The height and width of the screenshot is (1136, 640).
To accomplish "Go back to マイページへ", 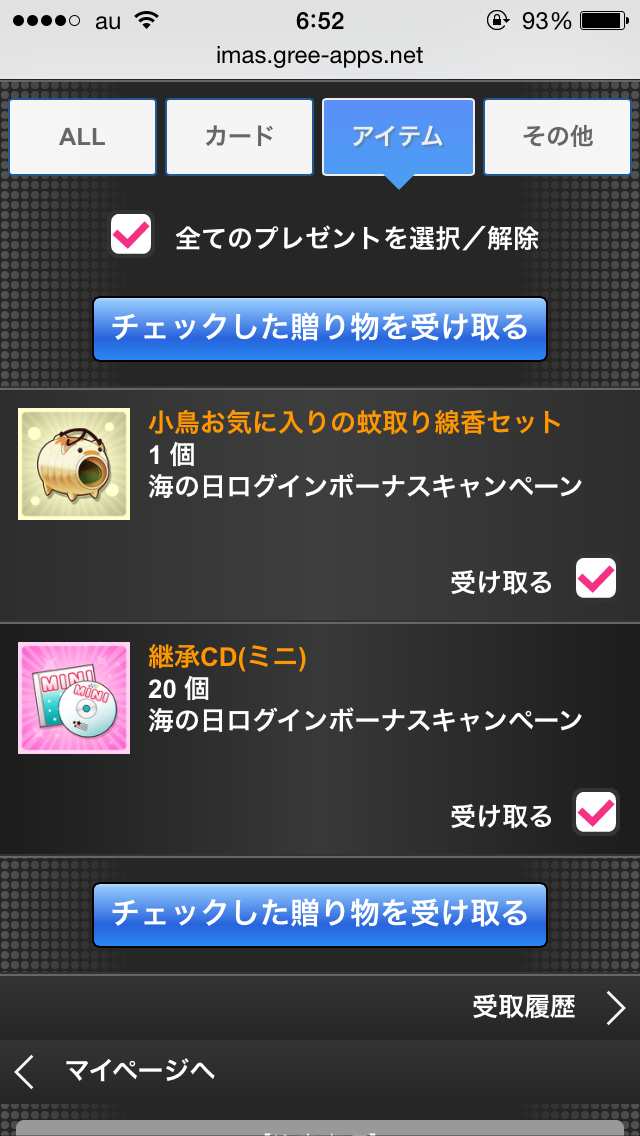I will point(120,1071).
